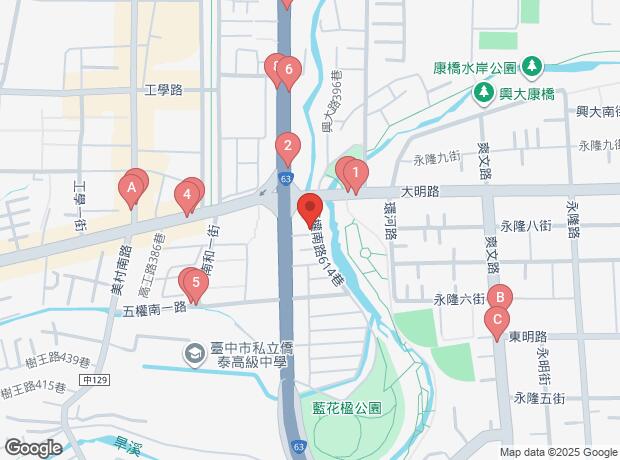Open the marker labeled A
Screen dimensions: 620x460
131,187
